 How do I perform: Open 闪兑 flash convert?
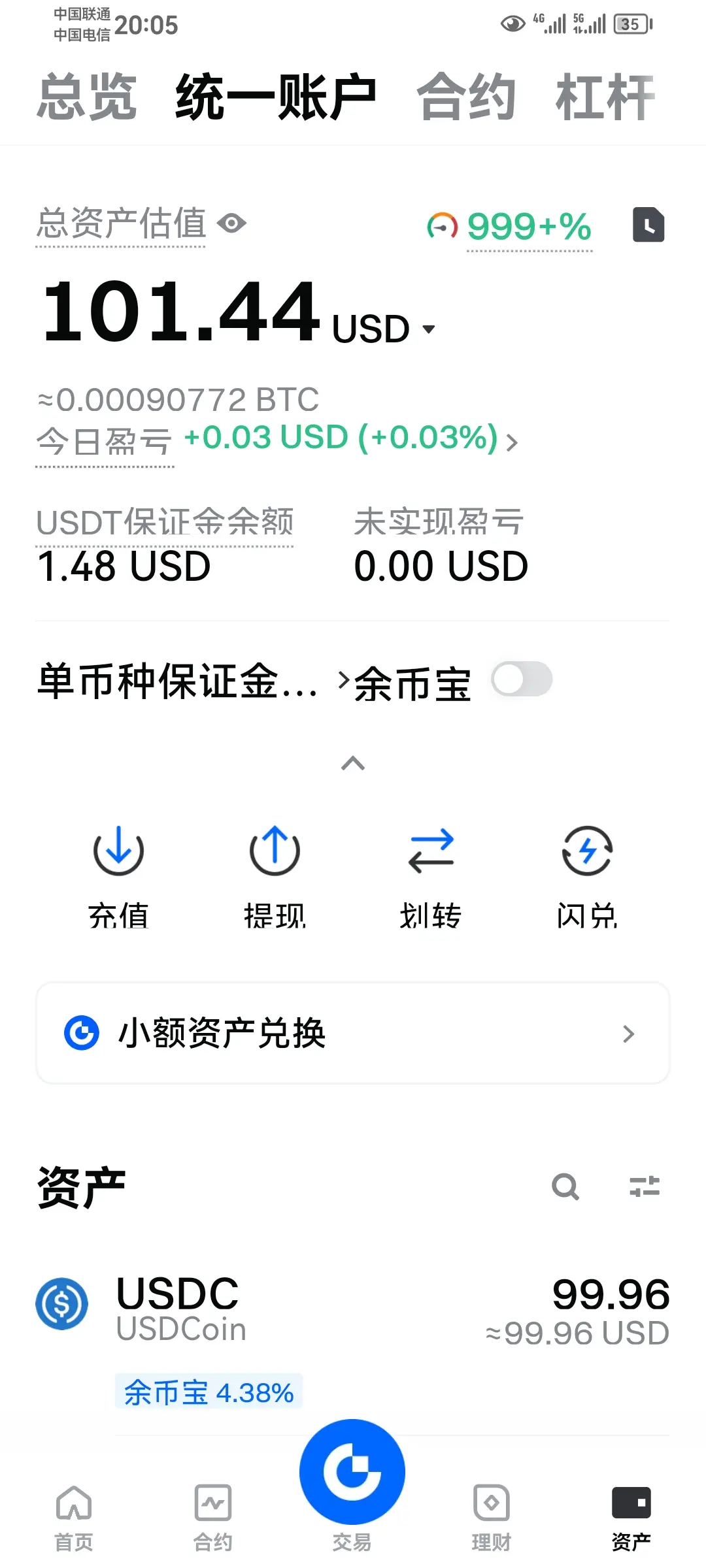587,877
